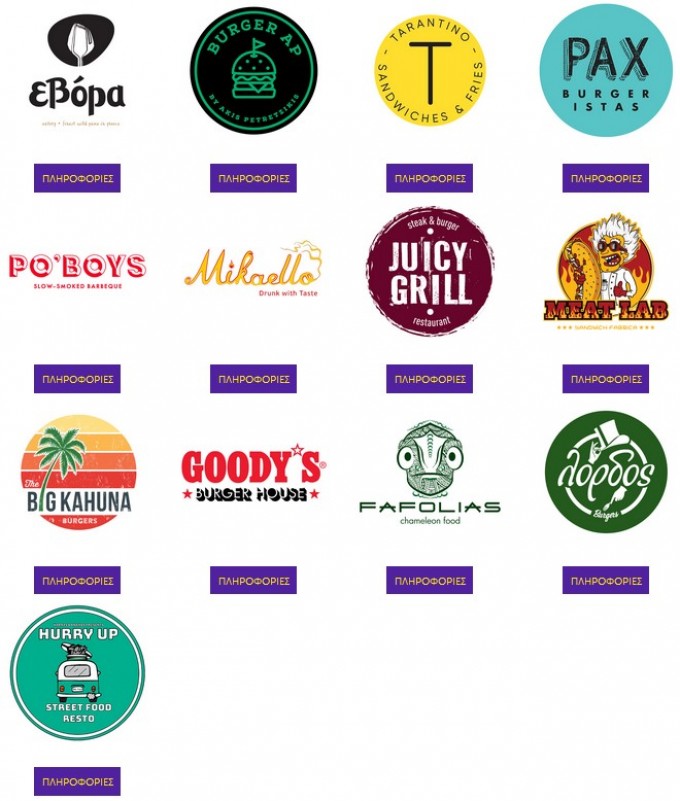This screenshot has height=801, width=680.
Task: Open ΠΛΗΡΟΦΟΡΙΕΣ beneath Fafolias chameleon food
Action: coord(429,580)
